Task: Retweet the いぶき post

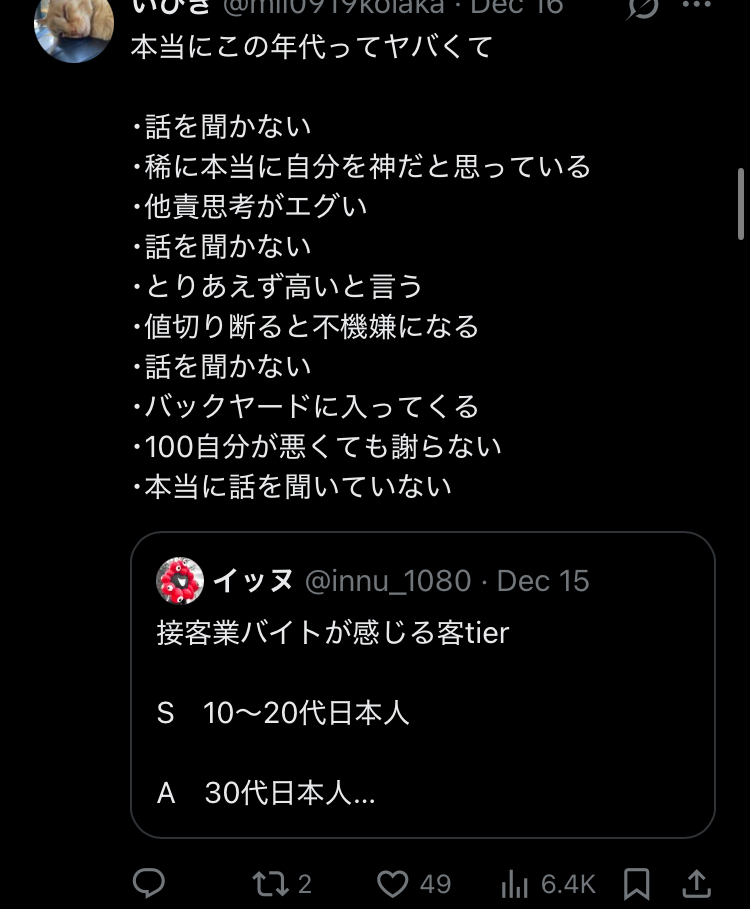Action: [268, 883]
